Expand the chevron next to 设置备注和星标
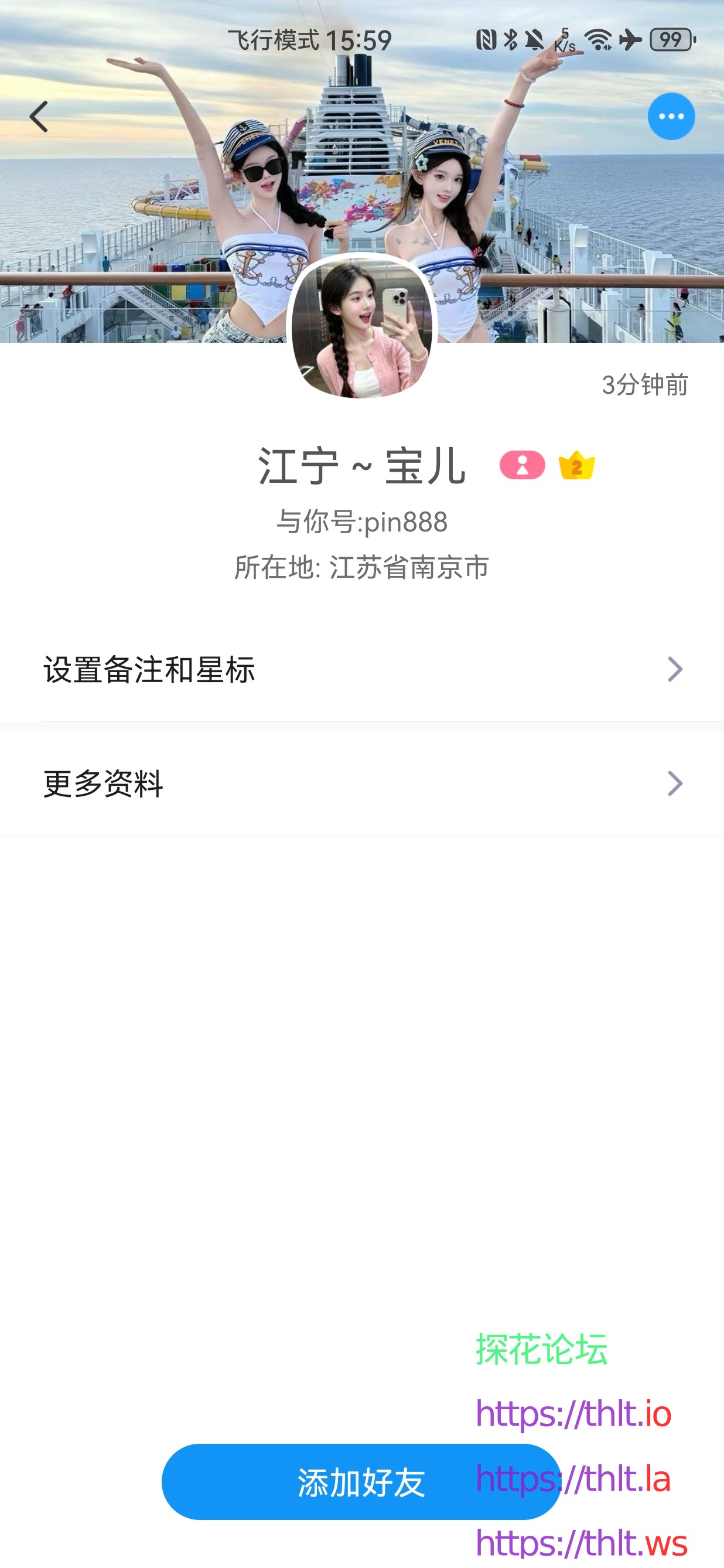724x1568 pixels. click(x=673, y=669)
